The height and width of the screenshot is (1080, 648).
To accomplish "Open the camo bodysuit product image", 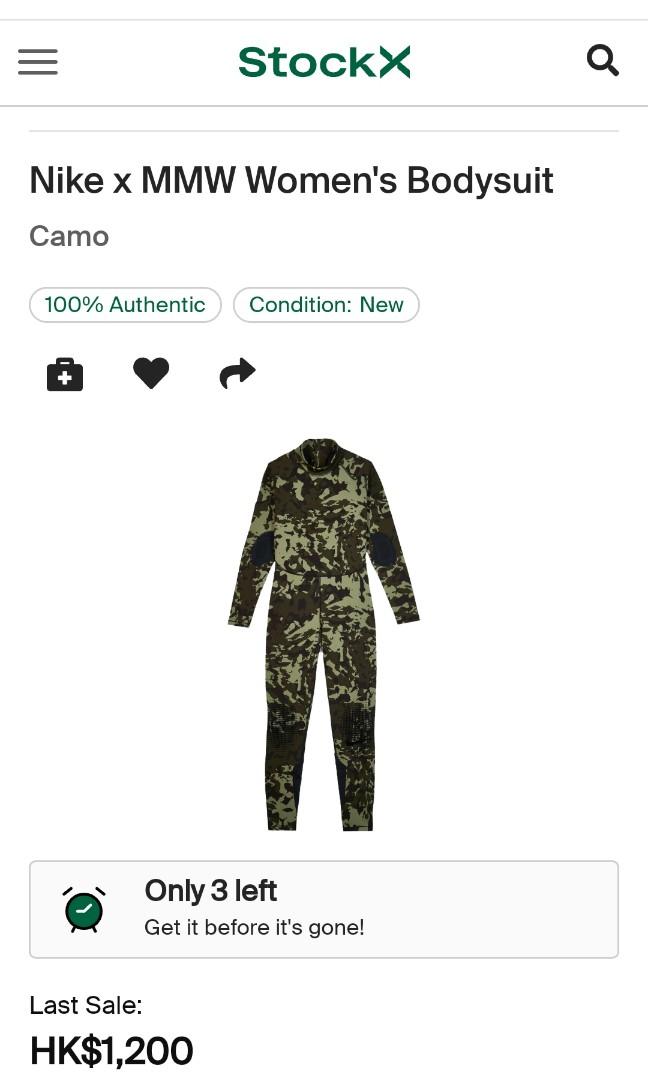I will point(323,634).
